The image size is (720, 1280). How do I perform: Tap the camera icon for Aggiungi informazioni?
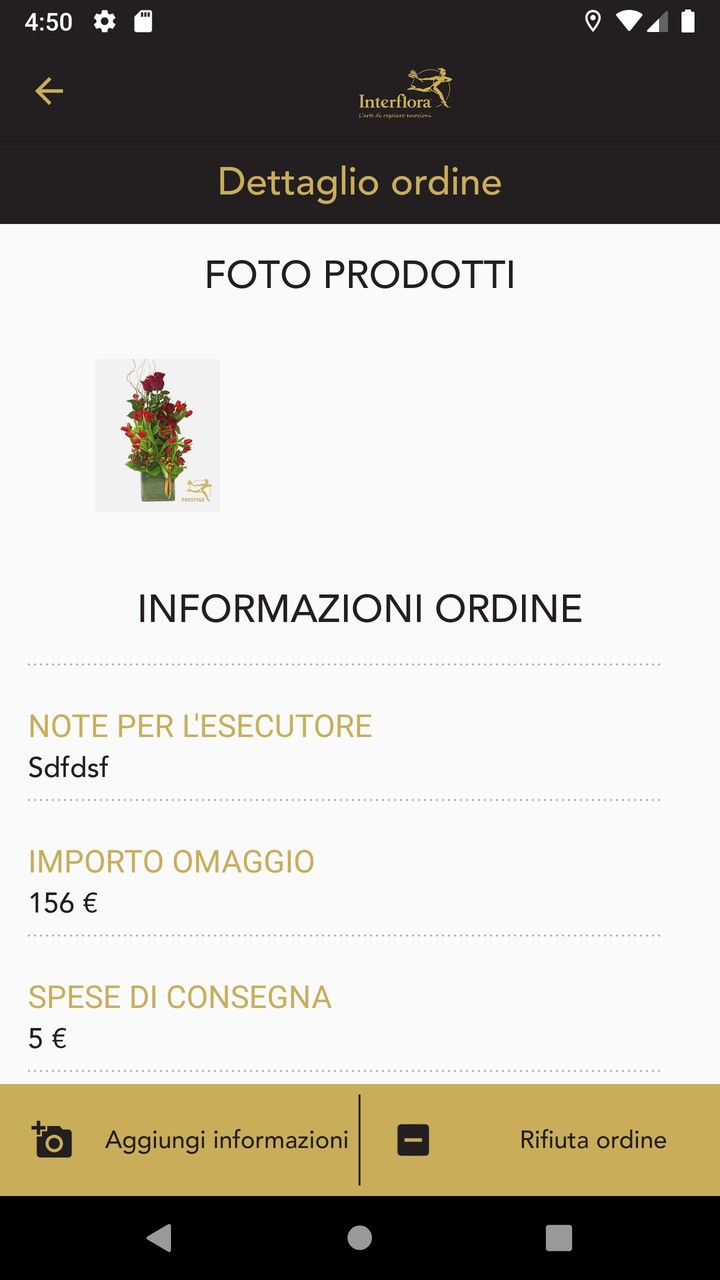tap(53, 1139)
